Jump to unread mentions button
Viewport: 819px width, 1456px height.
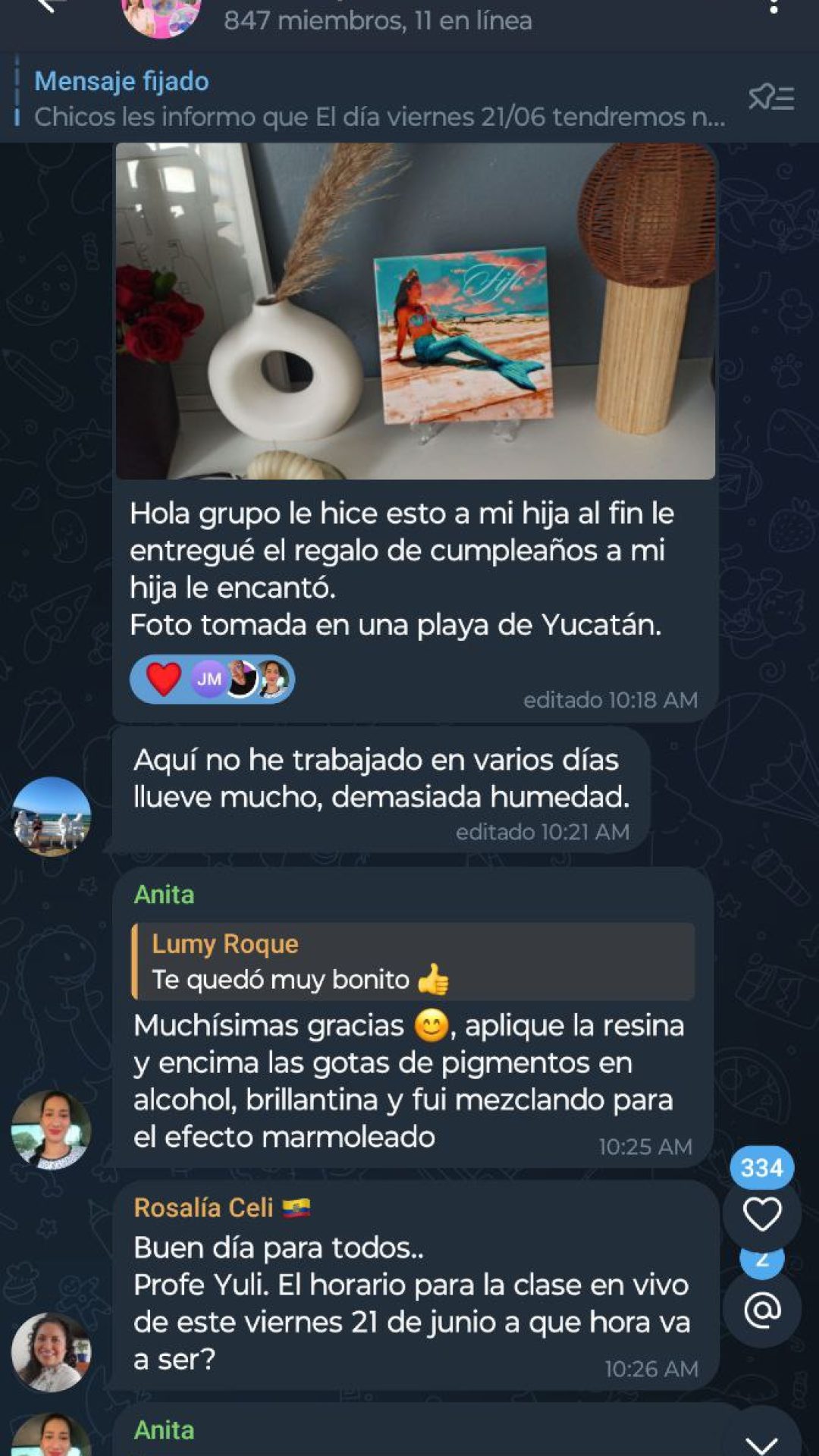click(761, 1310)
